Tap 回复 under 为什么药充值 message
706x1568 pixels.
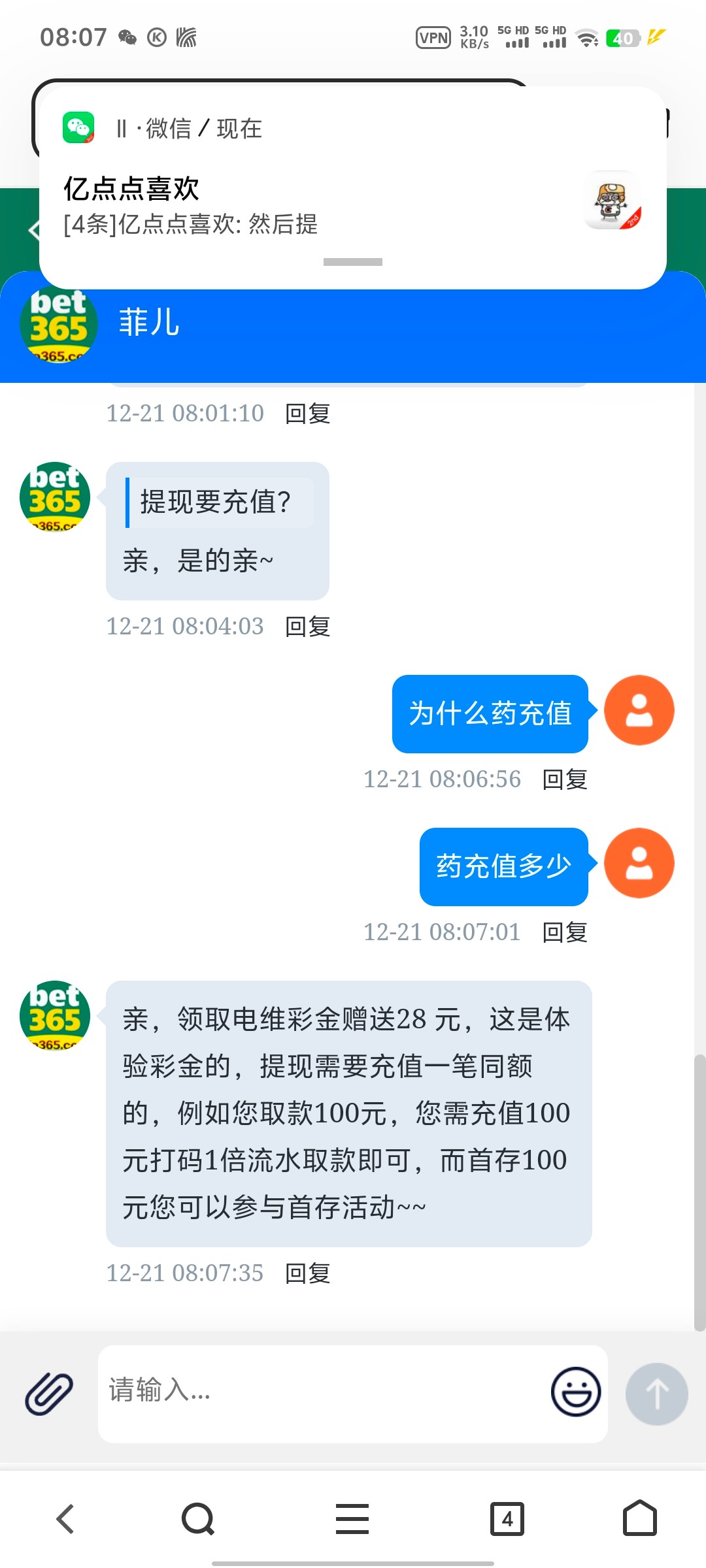565,779
